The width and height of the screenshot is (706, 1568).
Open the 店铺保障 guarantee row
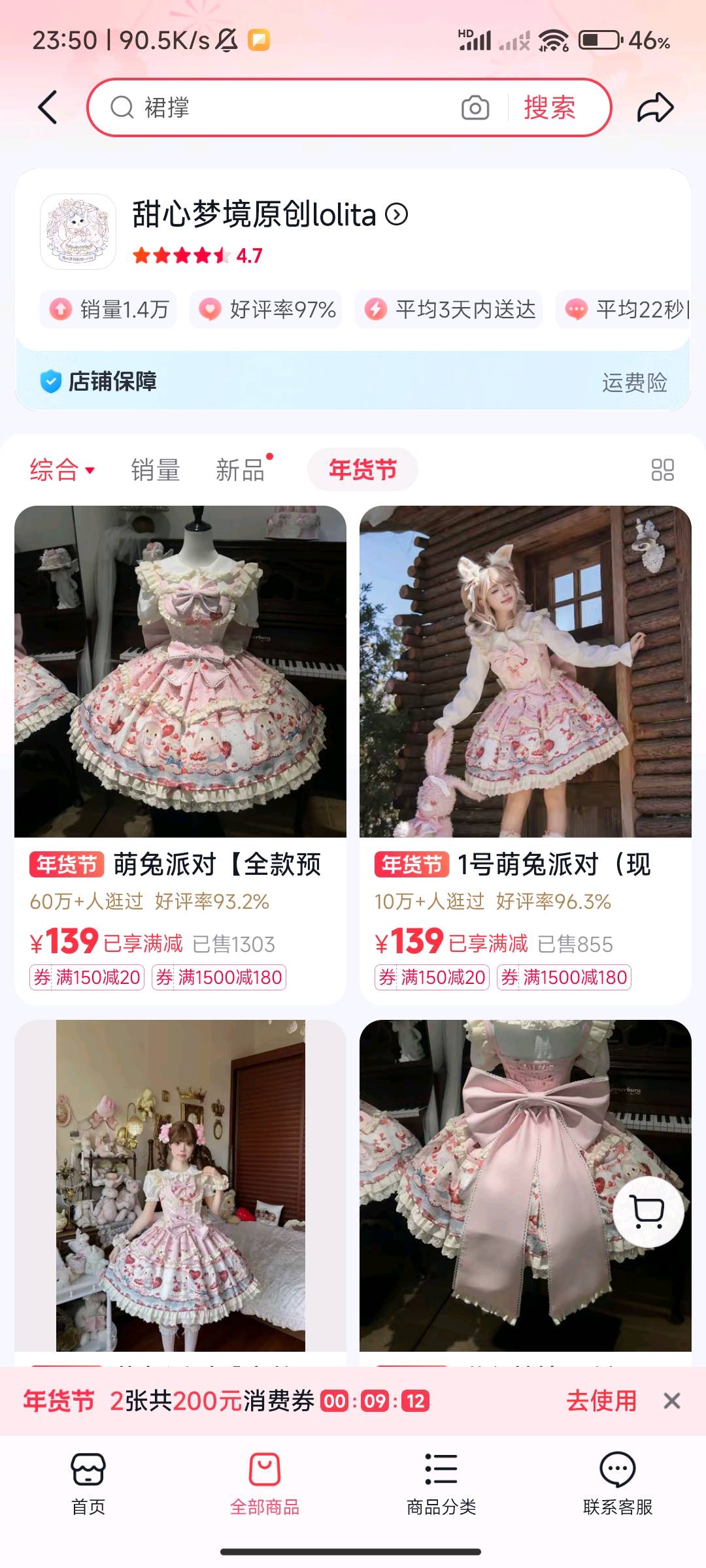point(353,382)
